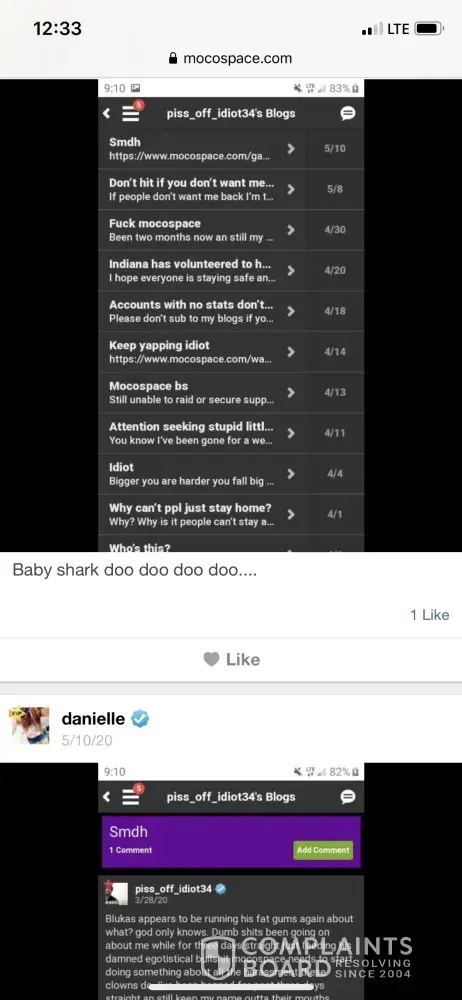Open the Smdh blog screenshot image
Screen dimensions: 462x1000
click(231, 881)
